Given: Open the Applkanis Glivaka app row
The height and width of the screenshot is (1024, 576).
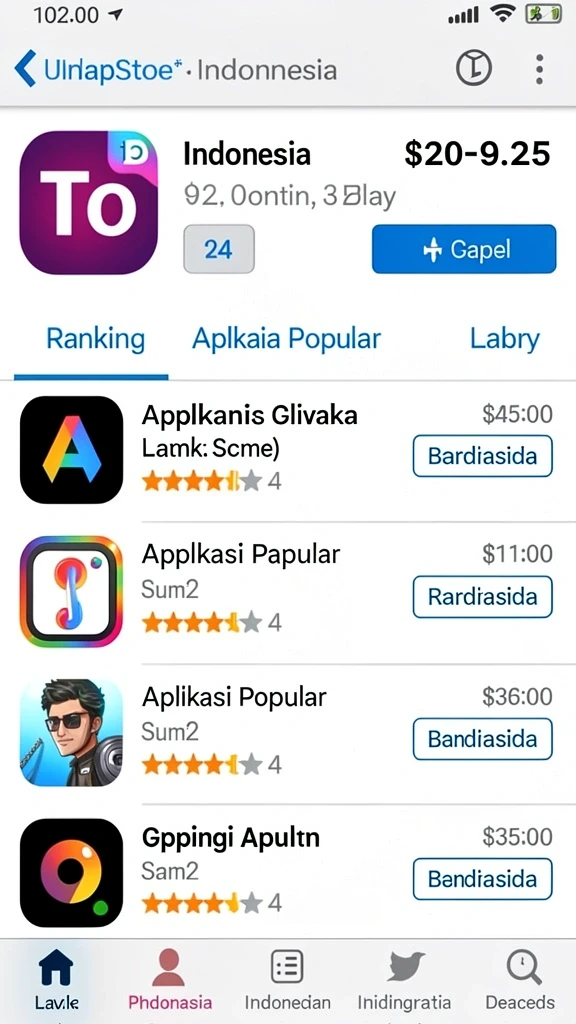Looking at the screenshot, I should point(288,450).
